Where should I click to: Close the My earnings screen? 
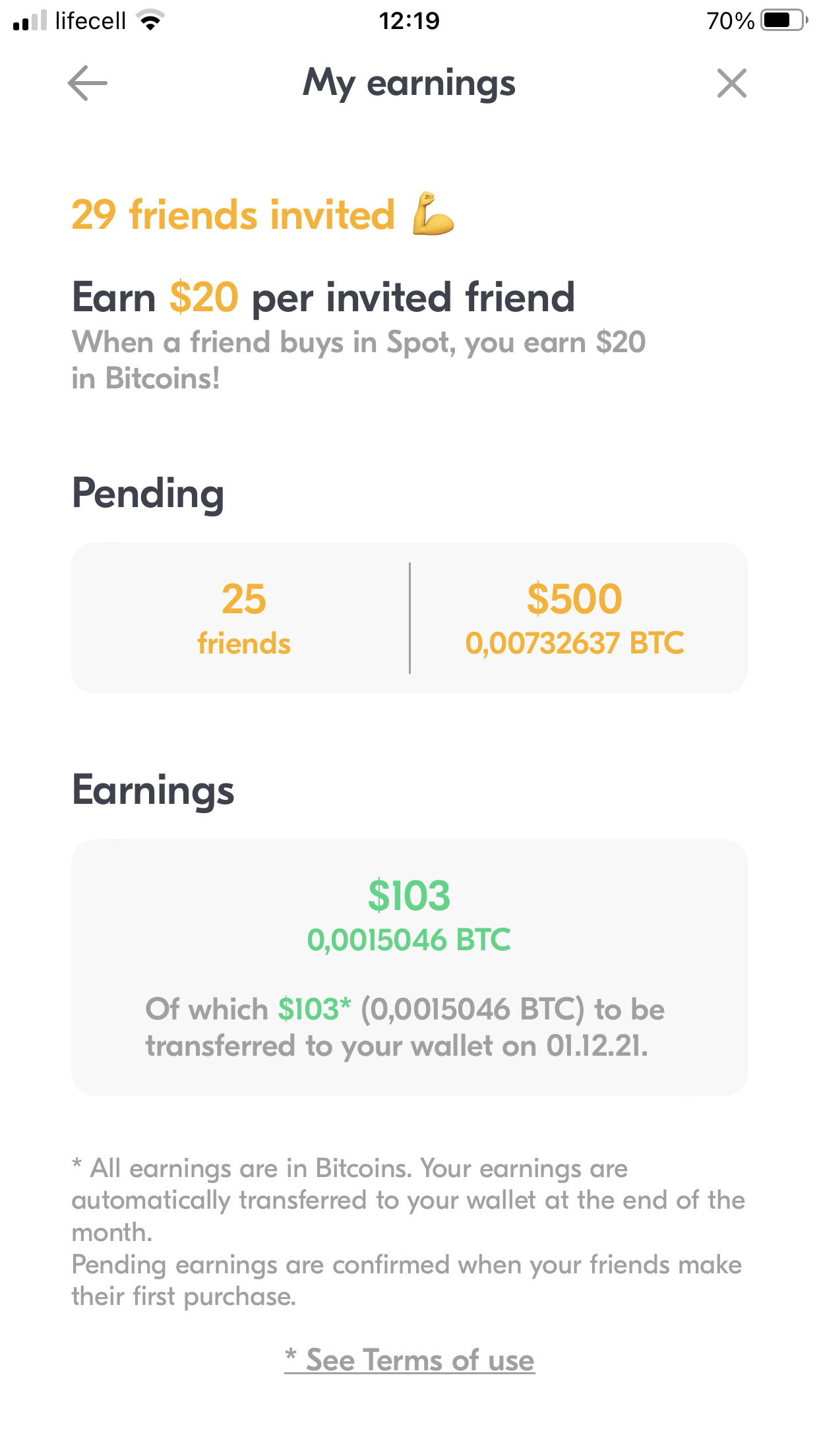pyautogui.click(x=731, y=83)
